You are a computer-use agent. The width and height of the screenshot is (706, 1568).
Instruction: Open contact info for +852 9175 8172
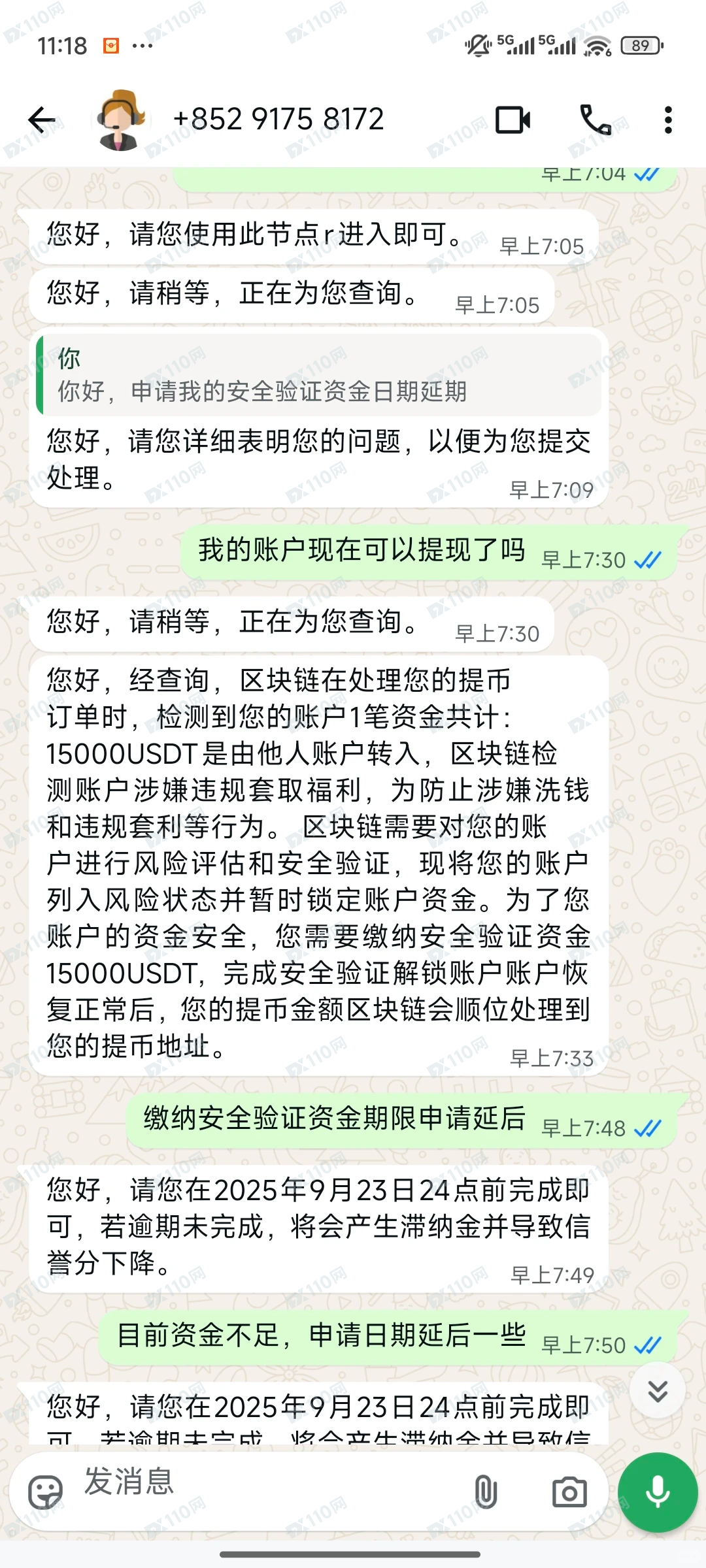pos(278,120)
